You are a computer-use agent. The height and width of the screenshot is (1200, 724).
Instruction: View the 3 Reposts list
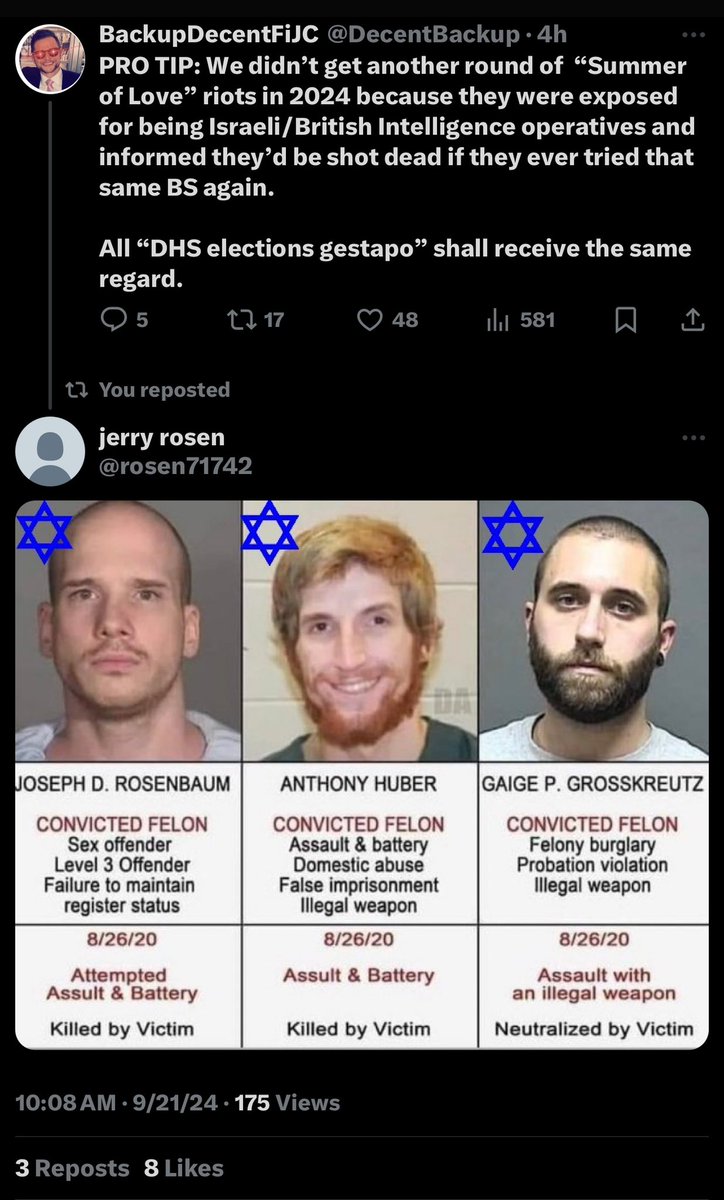coord(72,1168)
